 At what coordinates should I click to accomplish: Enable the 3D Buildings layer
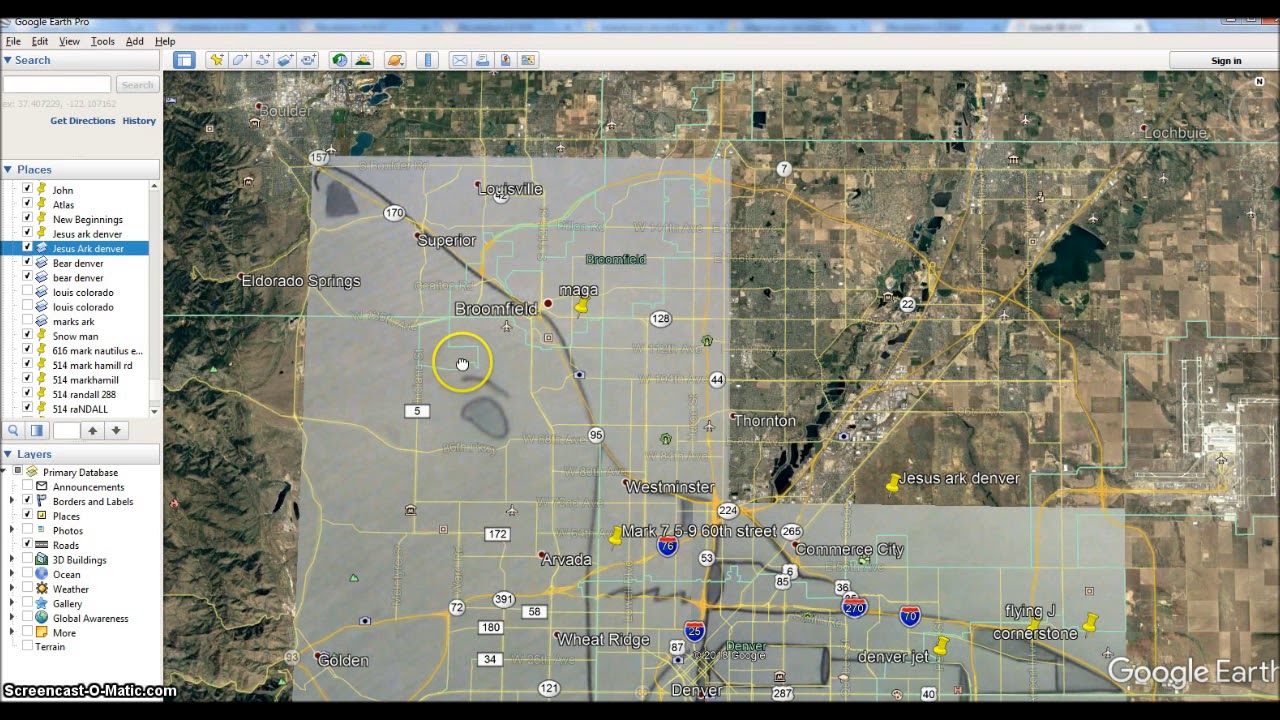tap(27, 560)
